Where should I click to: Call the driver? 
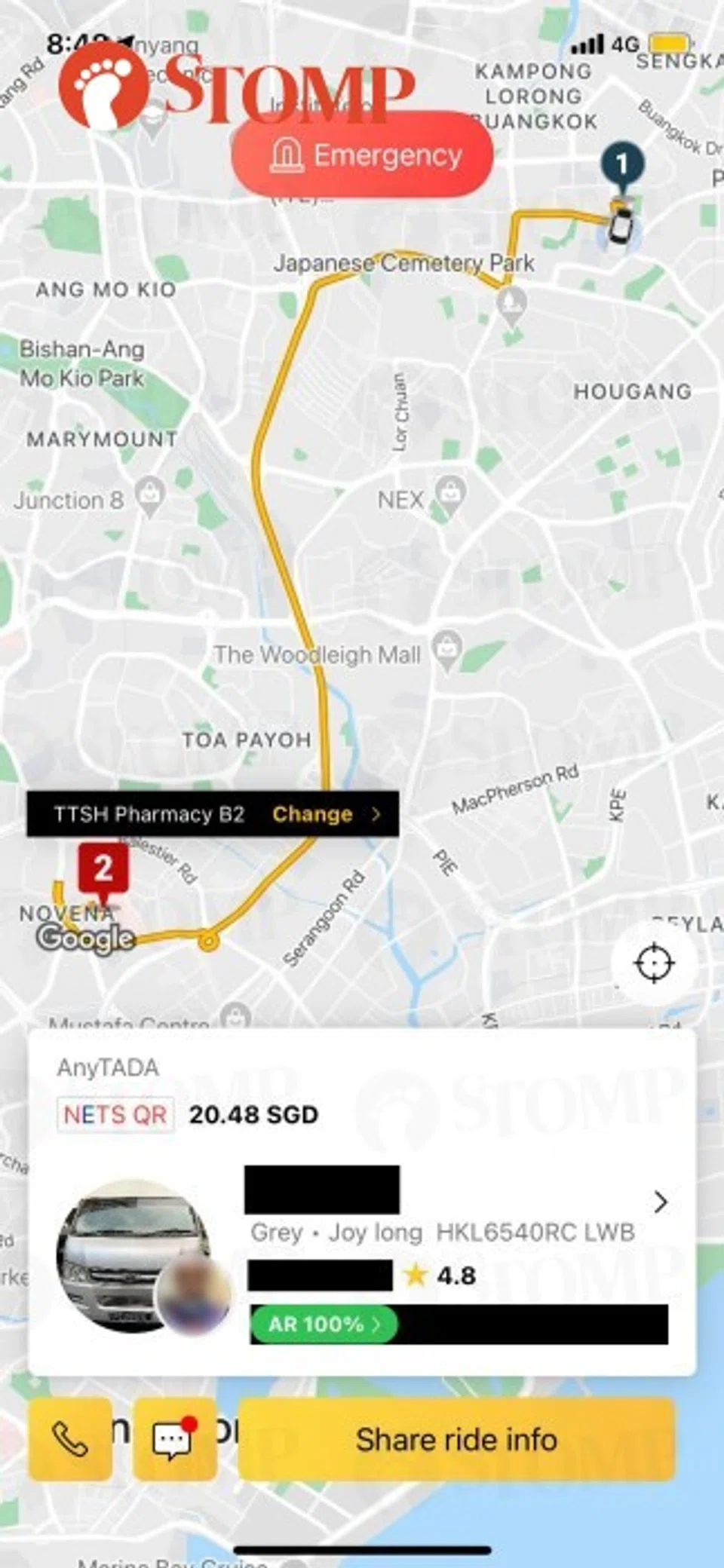pos(70,1440)
